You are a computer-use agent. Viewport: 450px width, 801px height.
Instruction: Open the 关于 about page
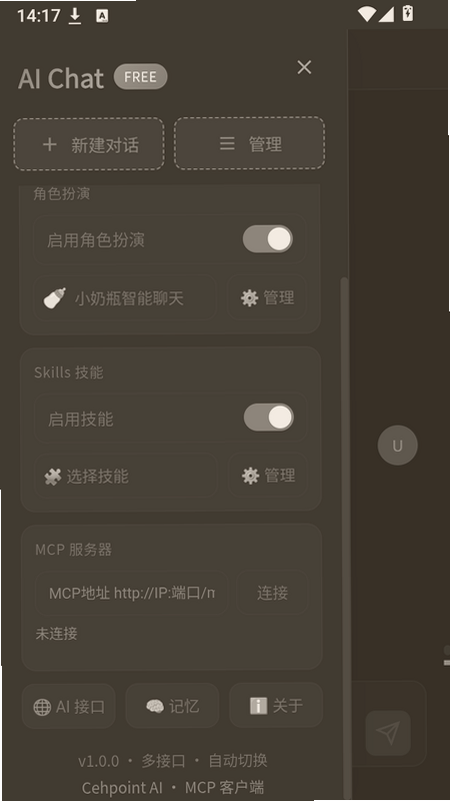(x=276, y=705)
